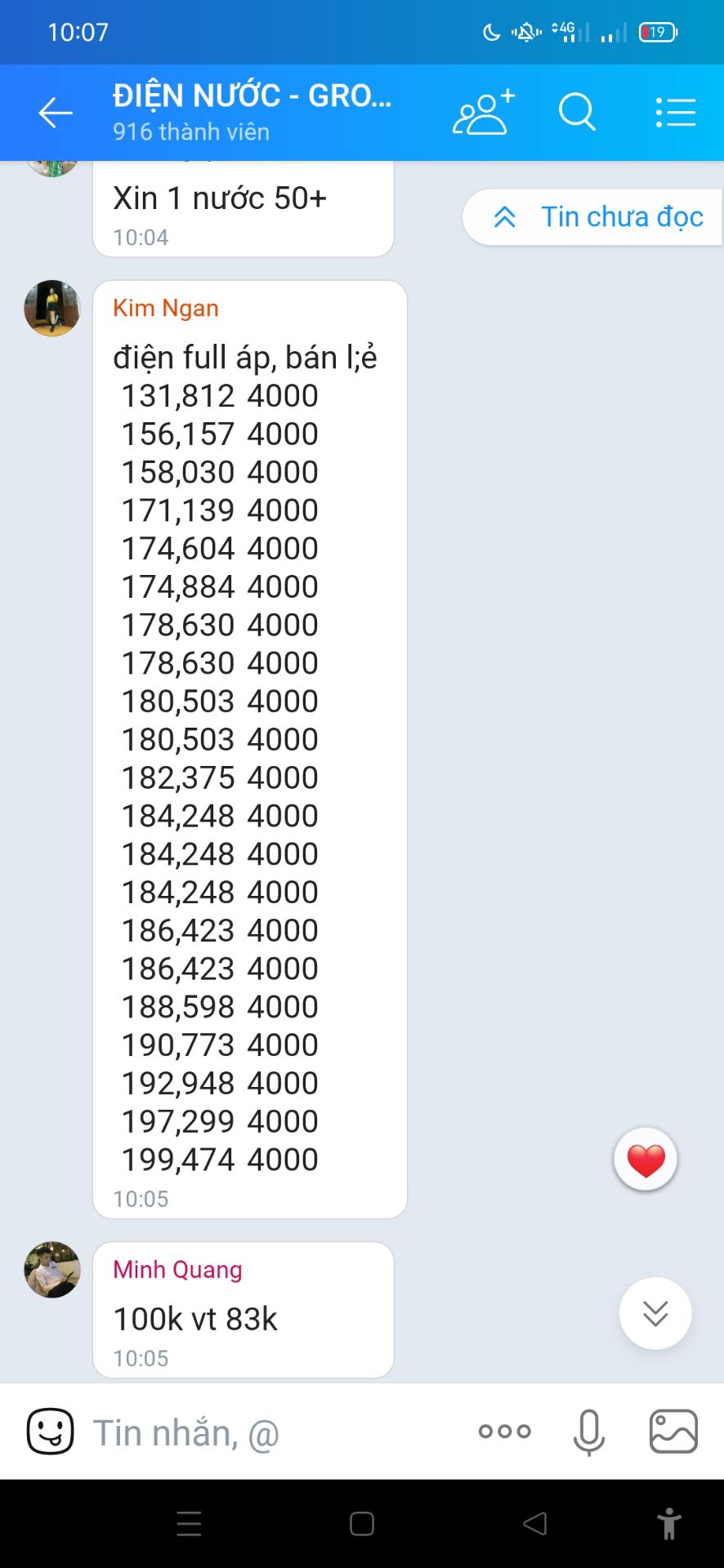724x1568 pixels.
Task: Go back from the group chat
Action: point(56,113)
